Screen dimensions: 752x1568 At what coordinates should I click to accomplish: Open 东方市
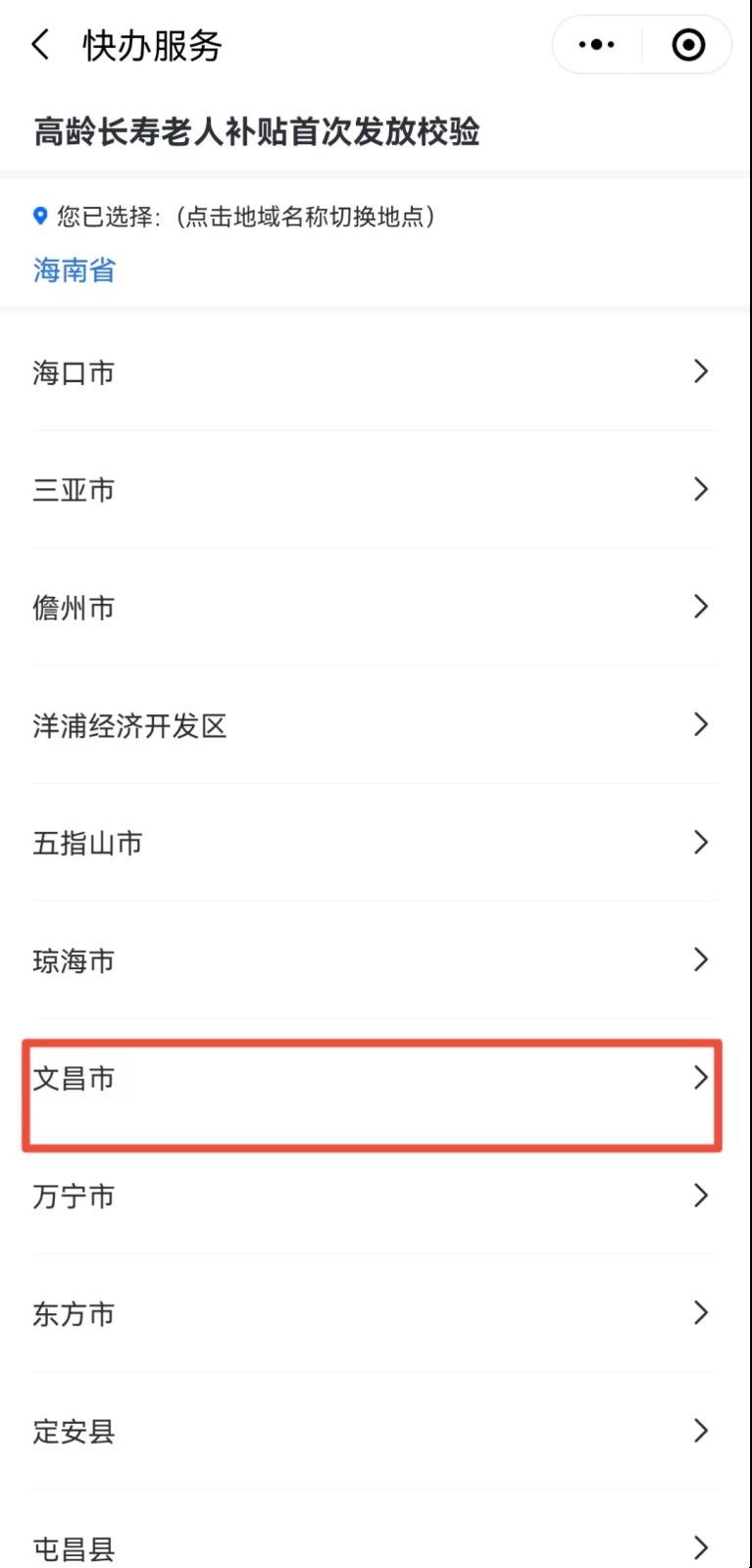[x=376, y=1313]
